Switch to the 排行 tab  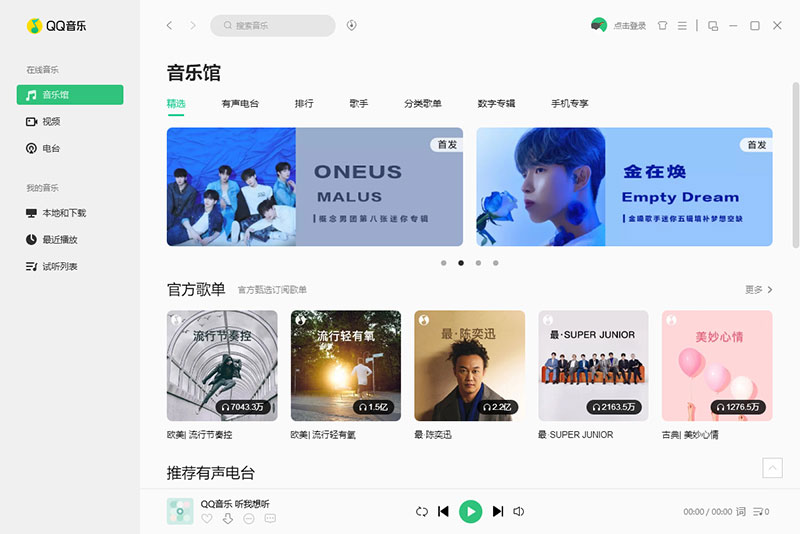pos(304,103)
